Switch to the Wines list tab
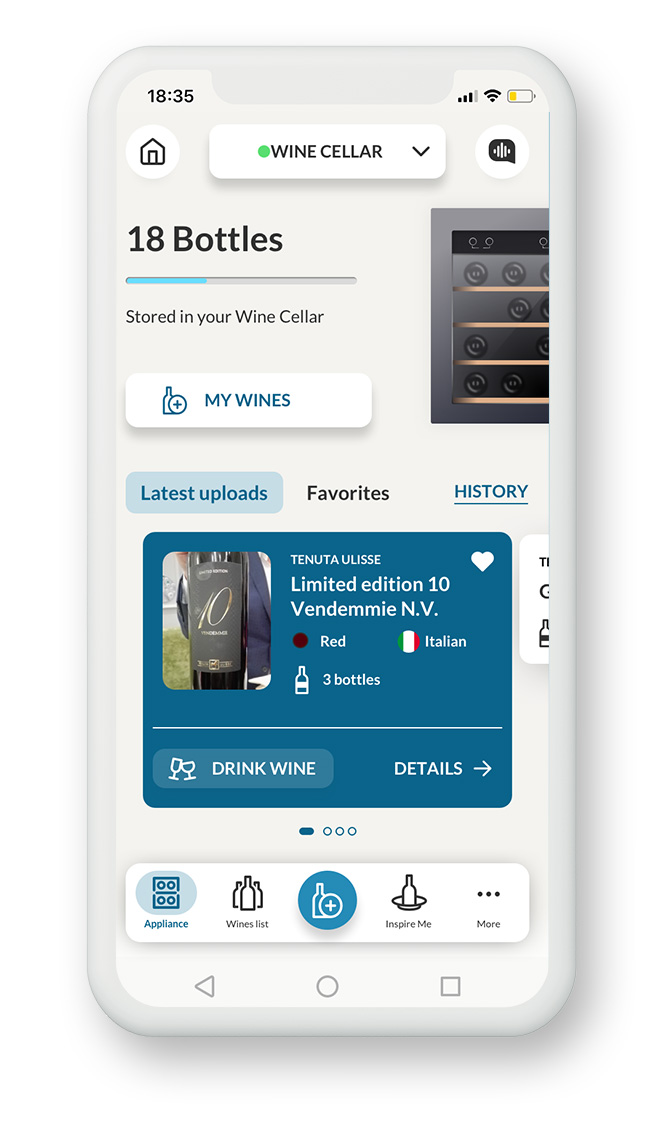This screenshot has height=1130, width=663. (x=247, y=902)
